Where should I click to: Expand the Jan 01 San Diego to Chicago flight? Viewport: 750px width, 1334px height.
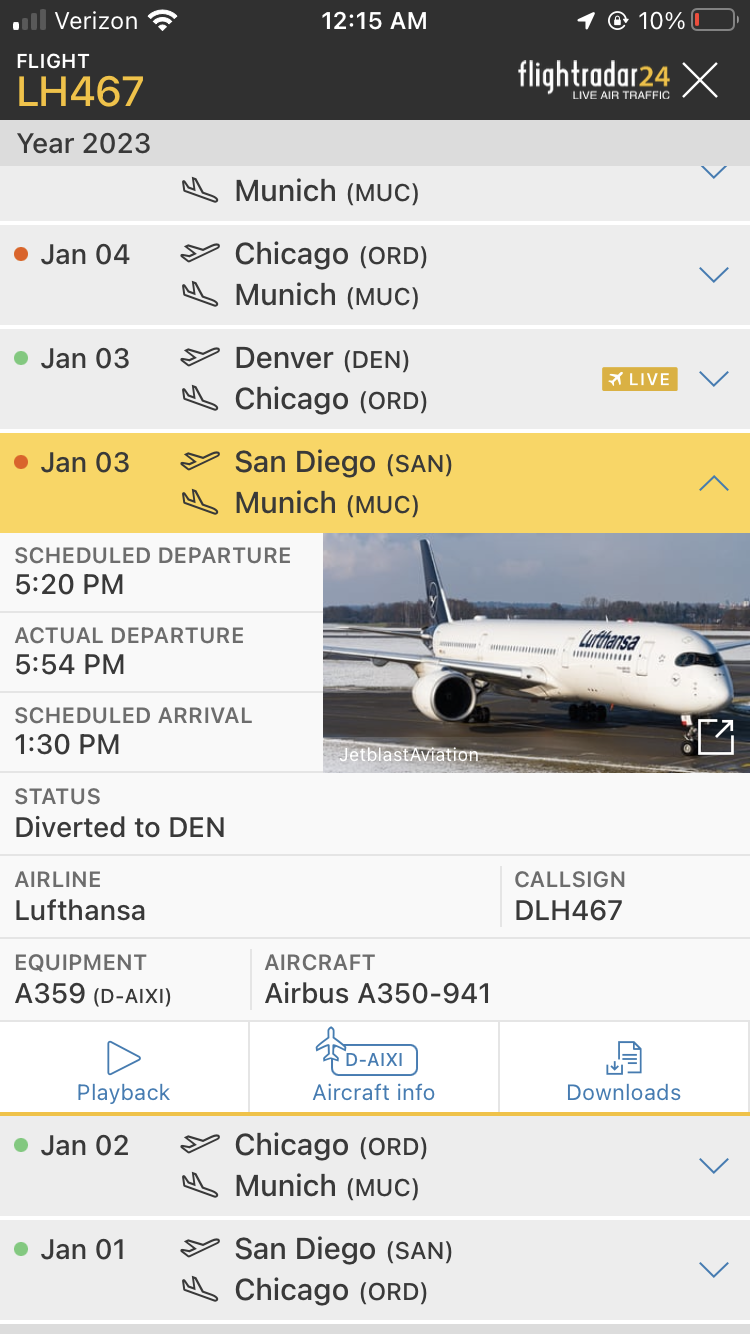(713, 1270)
